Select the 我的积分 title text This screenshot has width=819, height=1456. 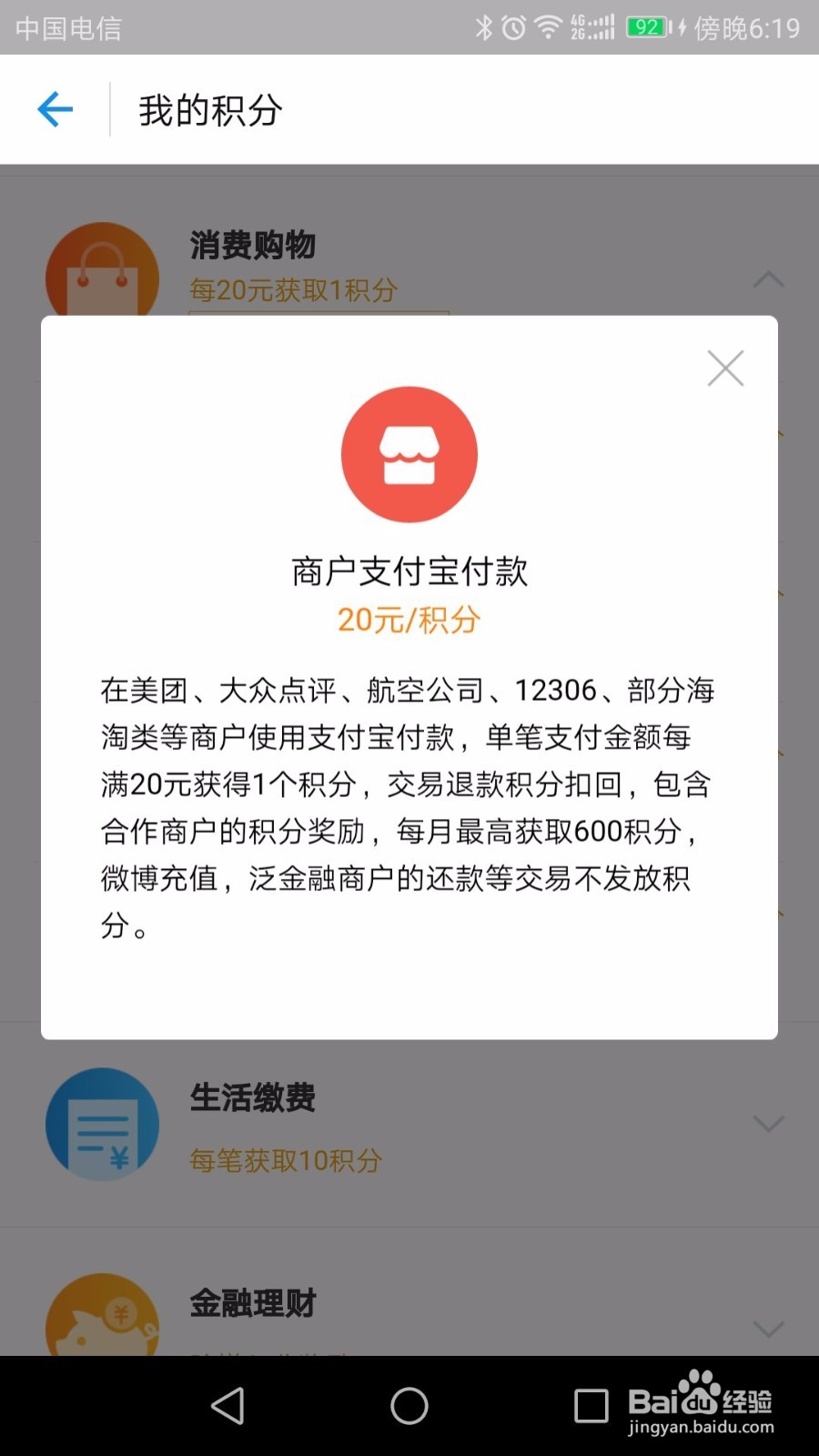click(x=207, y=109)
